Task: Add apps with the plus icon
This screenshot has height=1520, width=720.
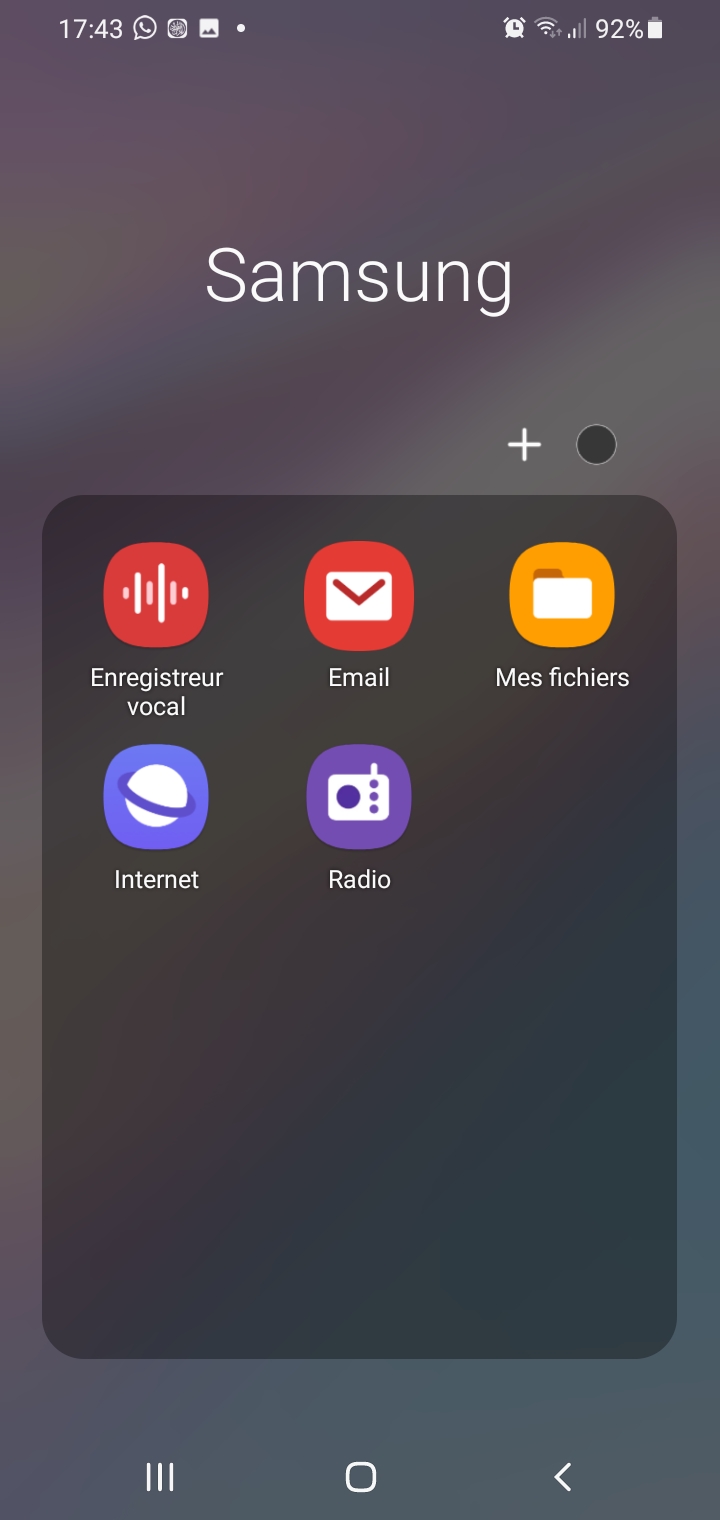Action: (x=524, y=445)
